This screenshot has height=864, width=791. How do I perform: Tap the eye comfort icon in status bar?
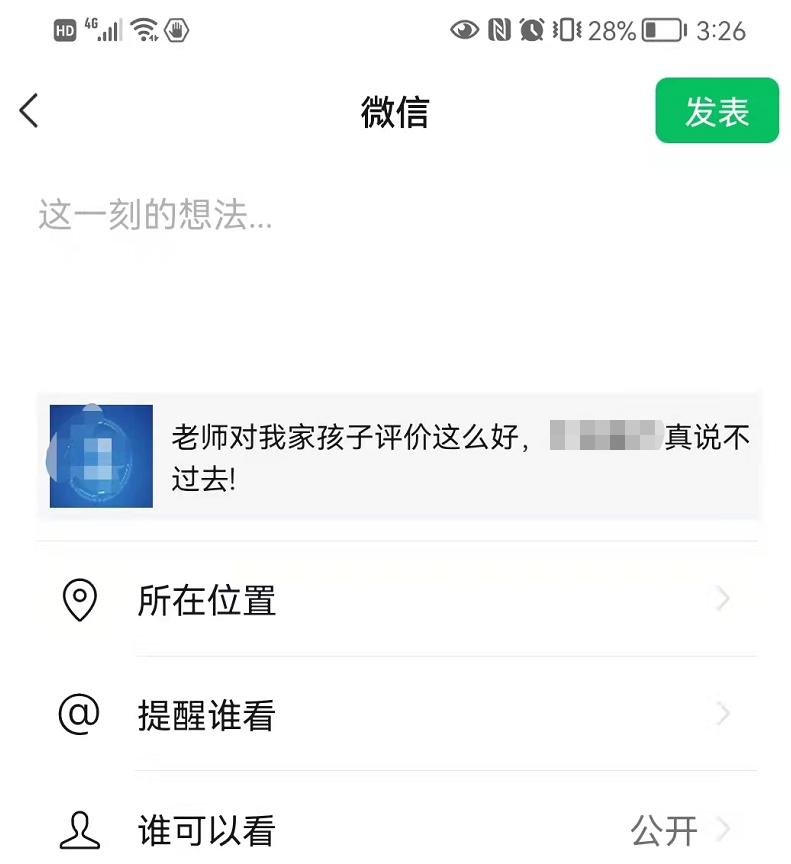(x=464, y=30)
